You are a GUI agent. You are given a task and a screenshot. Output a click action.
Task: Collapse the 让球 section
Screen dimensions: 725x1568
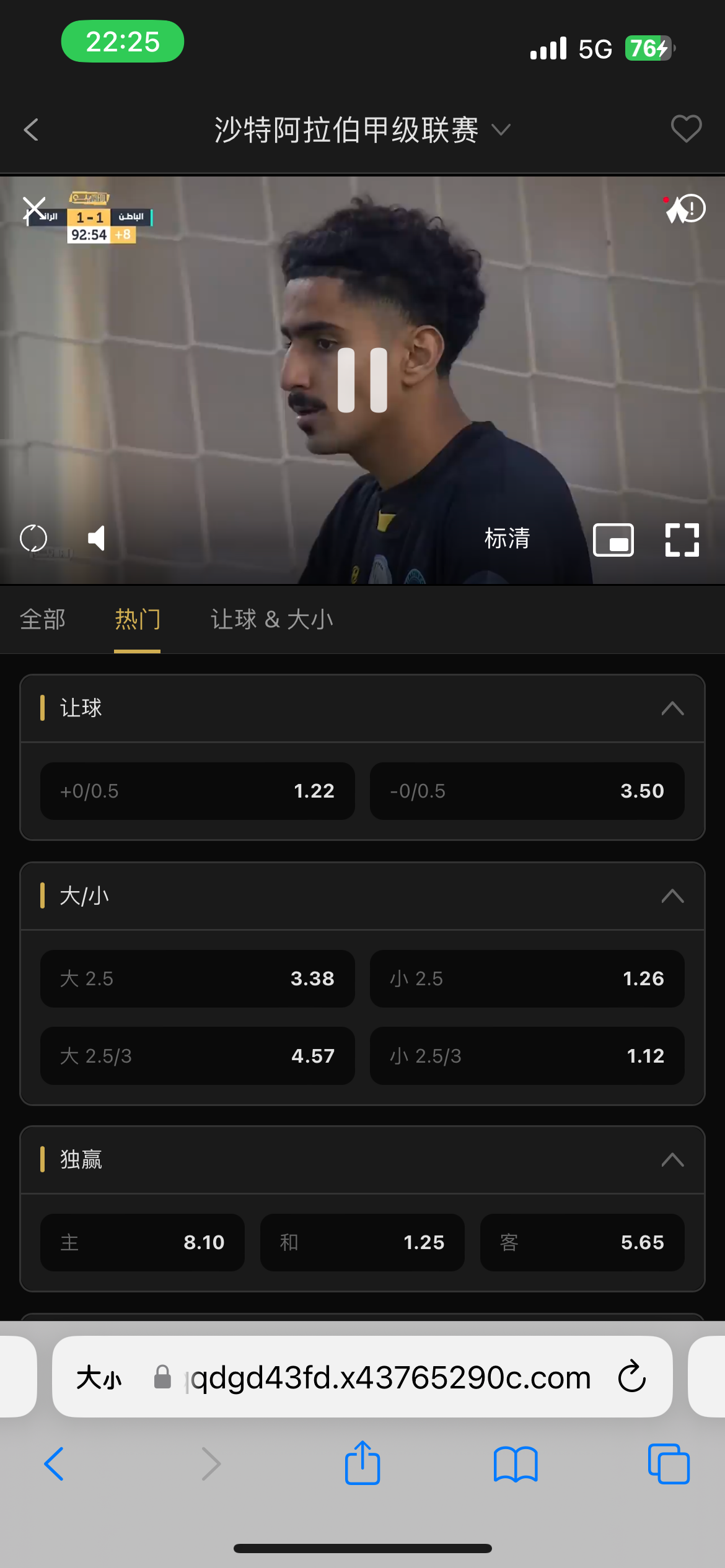coord(672,708)
